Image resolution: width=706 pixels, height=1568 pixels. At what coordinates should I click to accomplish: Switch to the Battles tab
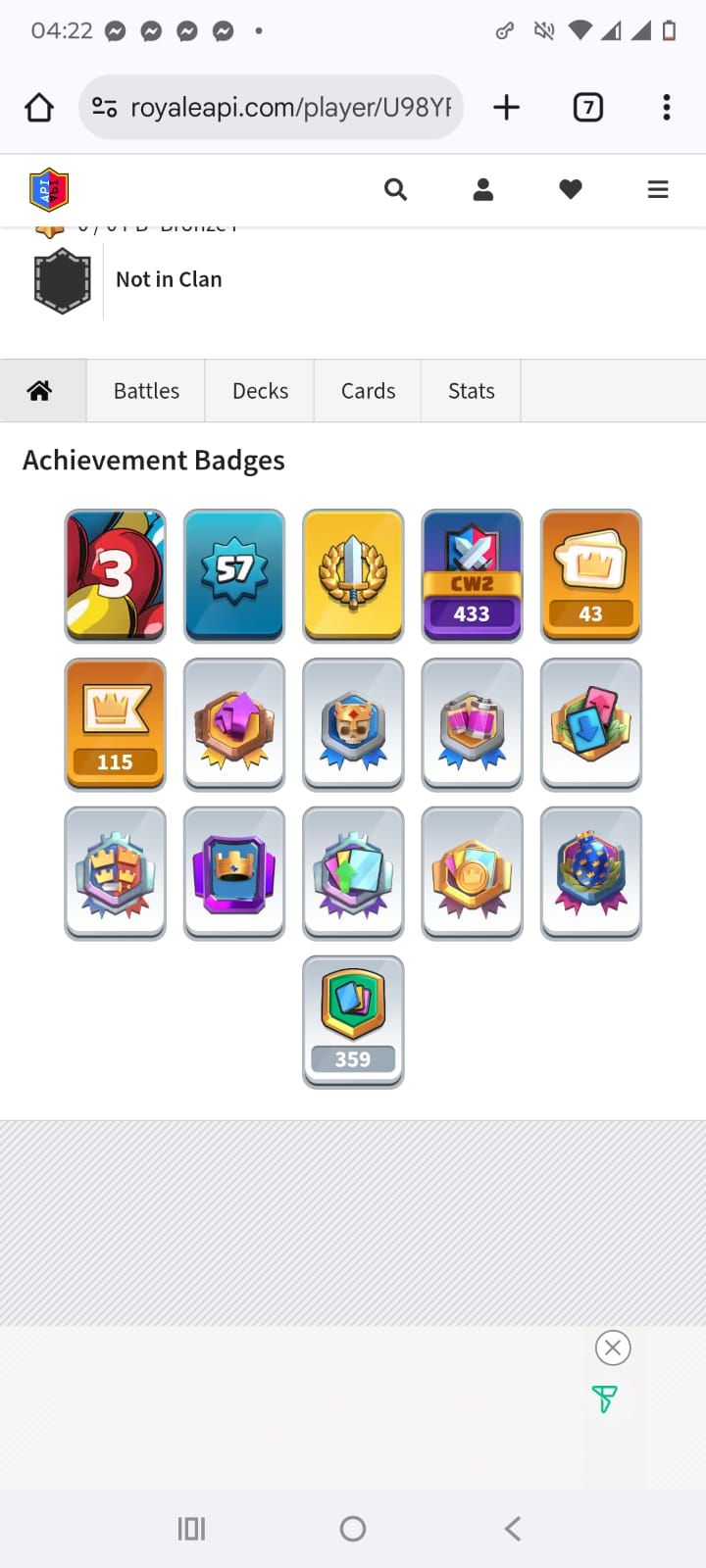pyautogui.click(x=146, y=391)
